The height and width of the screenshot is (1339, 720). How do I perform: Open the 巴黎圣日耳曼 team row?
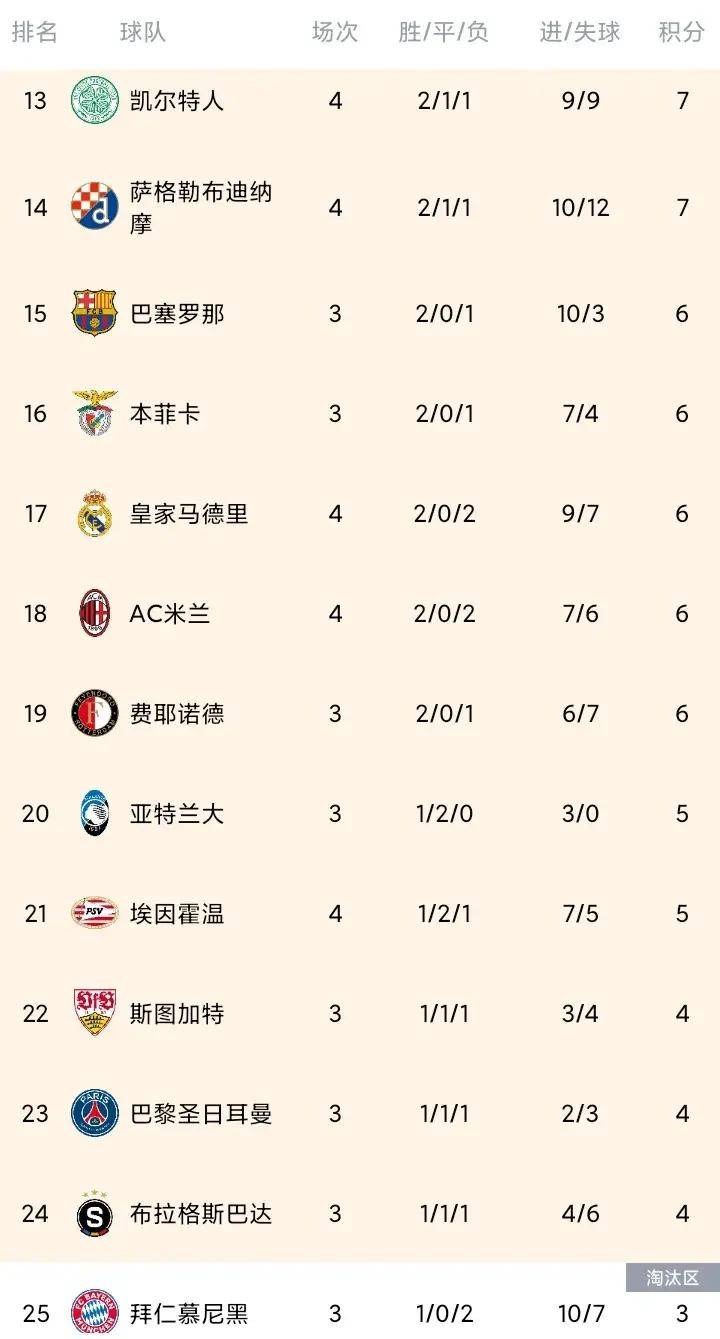coord(200,1114)
